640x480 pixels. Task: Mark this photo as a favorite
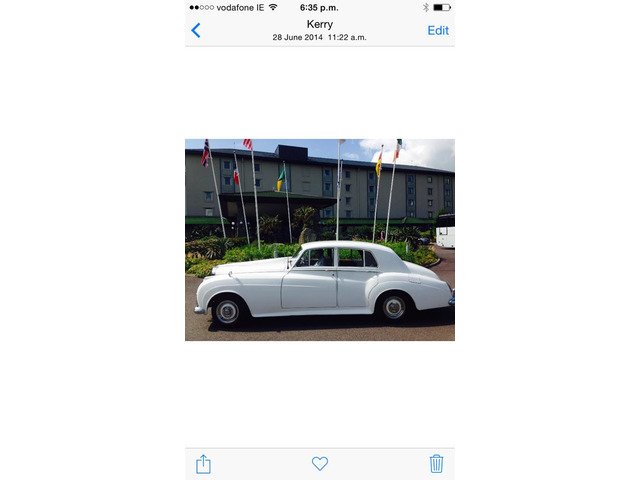(320, 464)
